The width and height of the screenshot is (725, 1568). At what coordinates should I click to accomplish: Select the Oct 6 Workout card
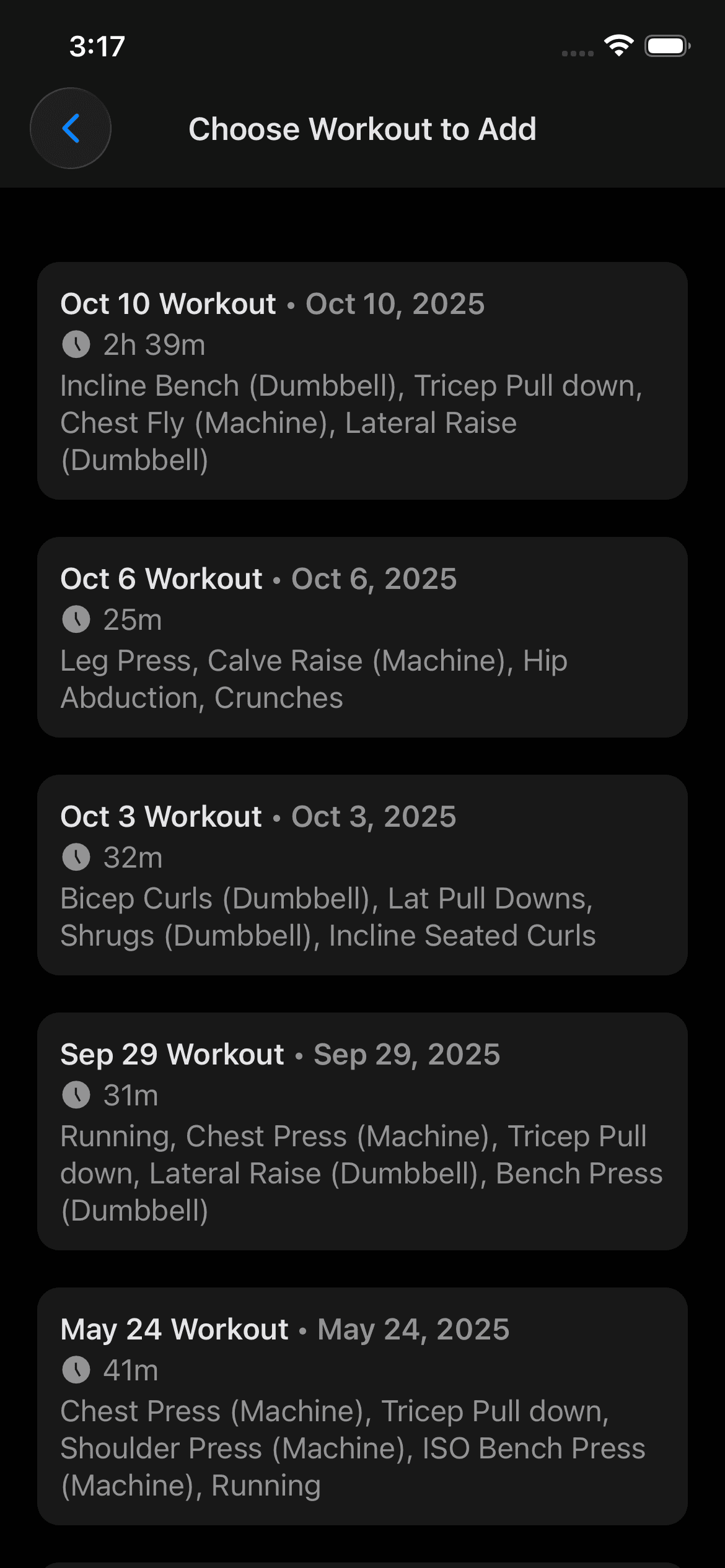click(362, 638)
